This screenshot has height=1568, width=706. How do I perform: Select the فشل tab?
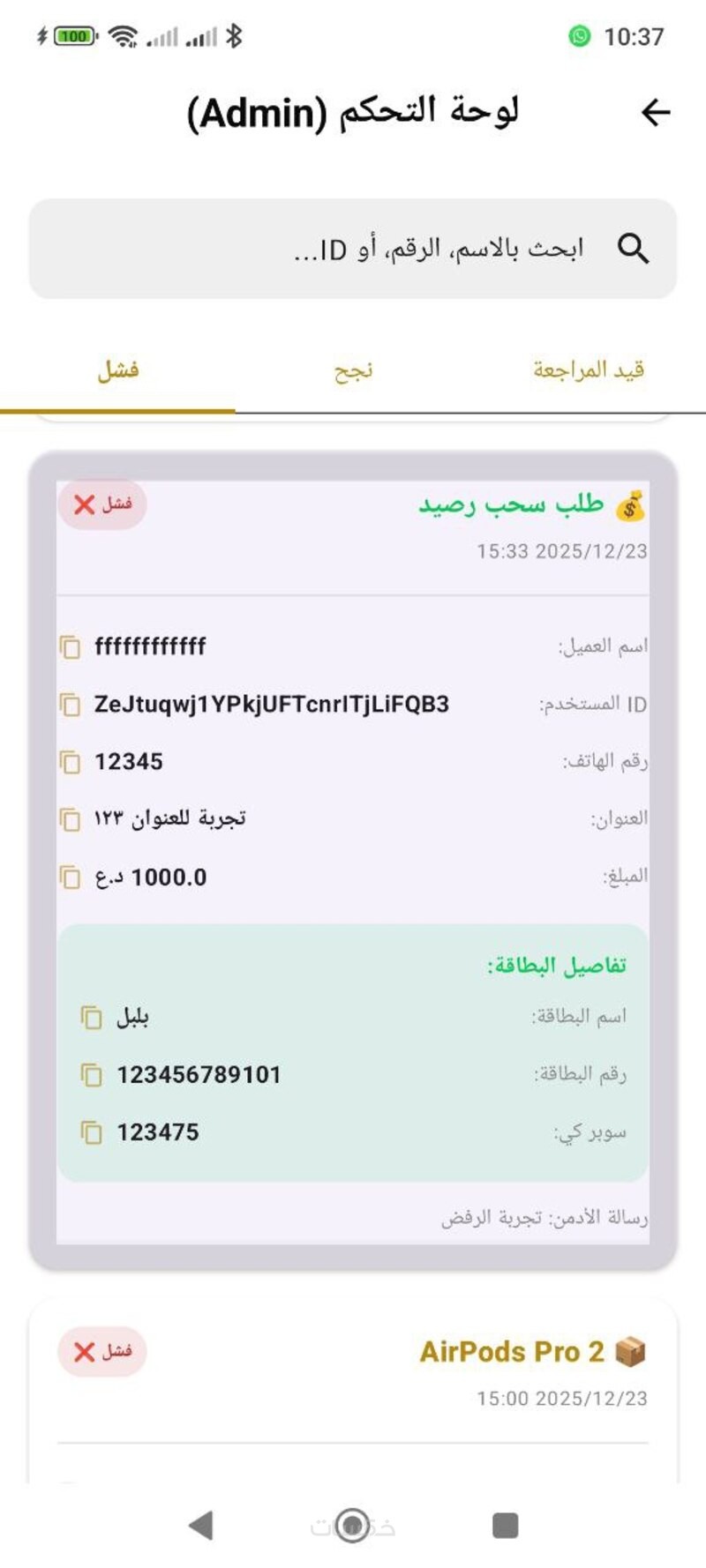[117, 370]
